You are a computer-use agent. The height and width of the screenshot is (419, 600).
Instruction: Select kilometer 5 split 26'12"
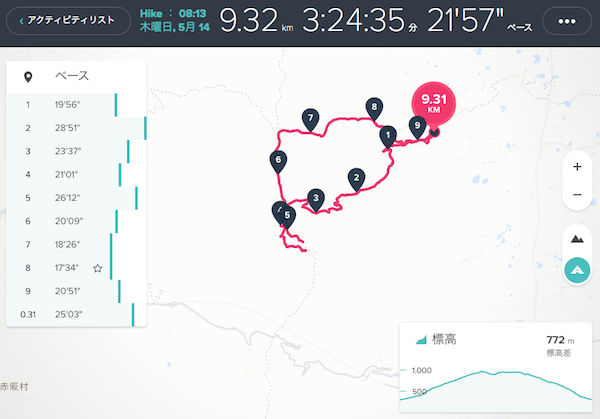tap(76, 197)
